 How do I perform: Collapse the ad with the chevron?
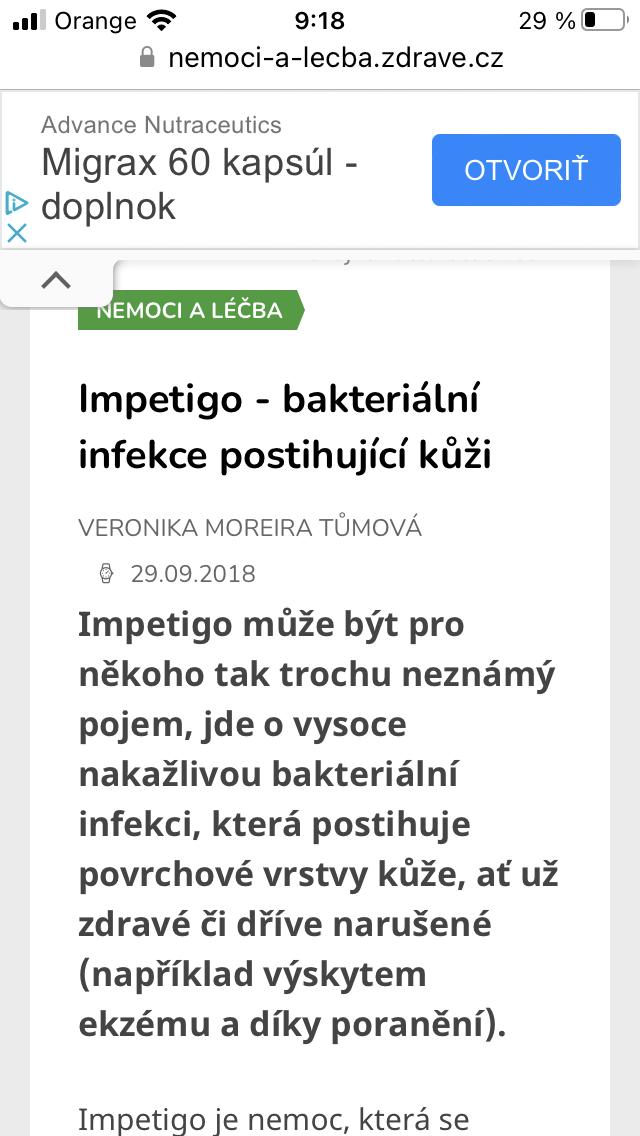coord(56,280)
